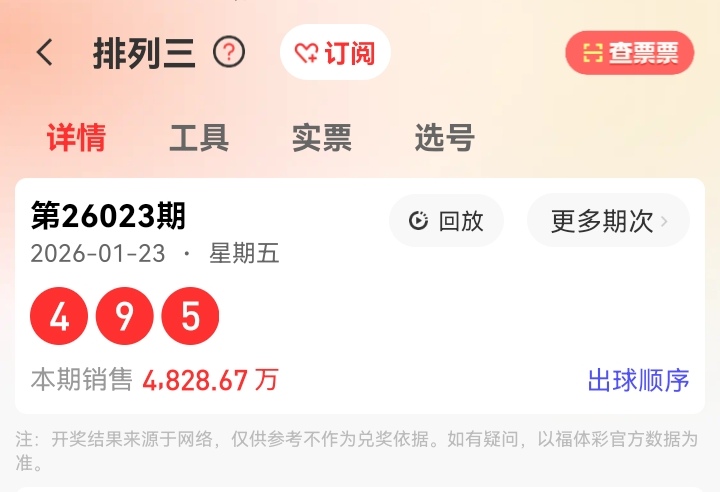This screenshot has height=492, width=720.
Task: Go back using the arrow icon
Action: click(45, 53)
